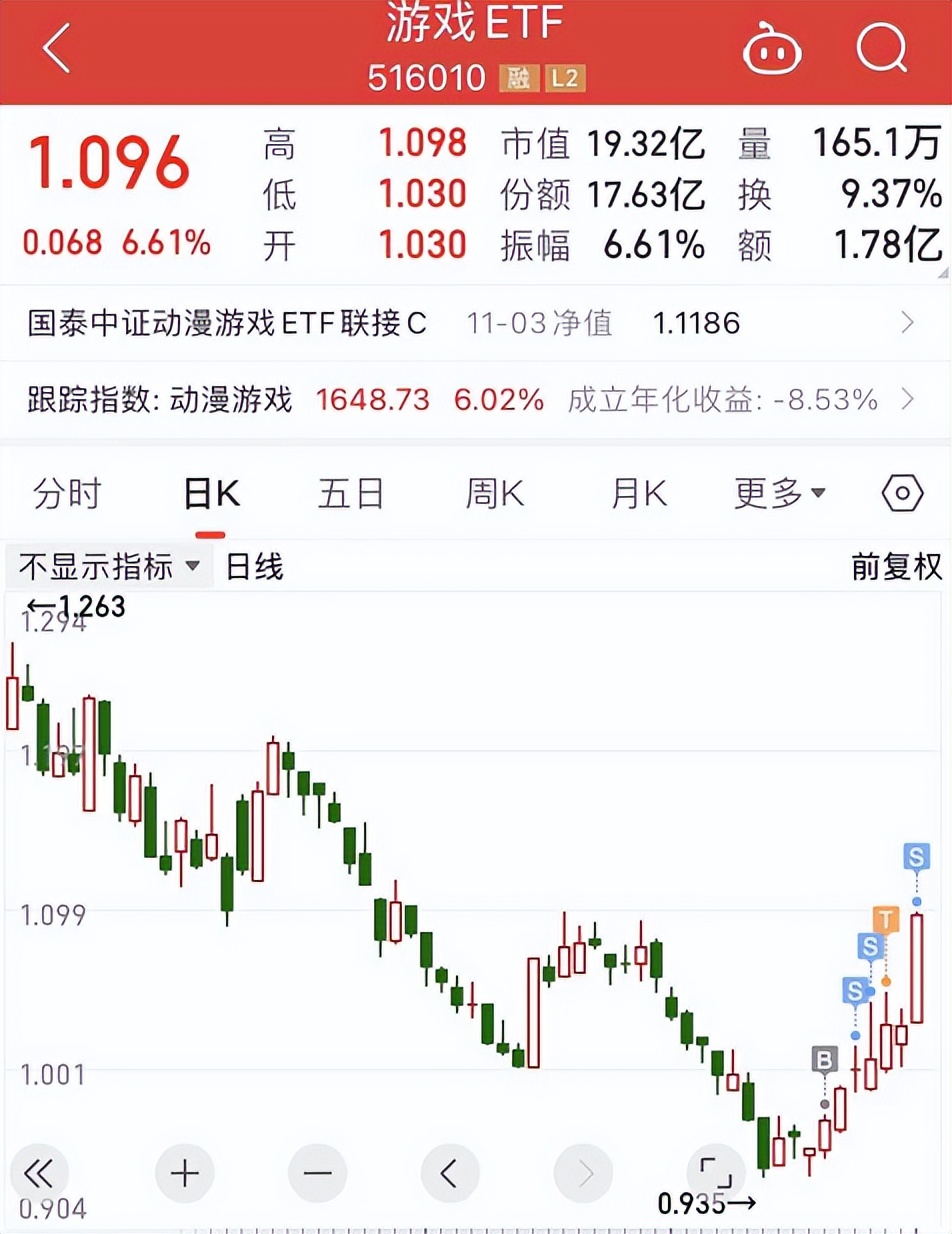Click the AI assistant robot icon
952x1234 pixels.
[x=770, y=47]
